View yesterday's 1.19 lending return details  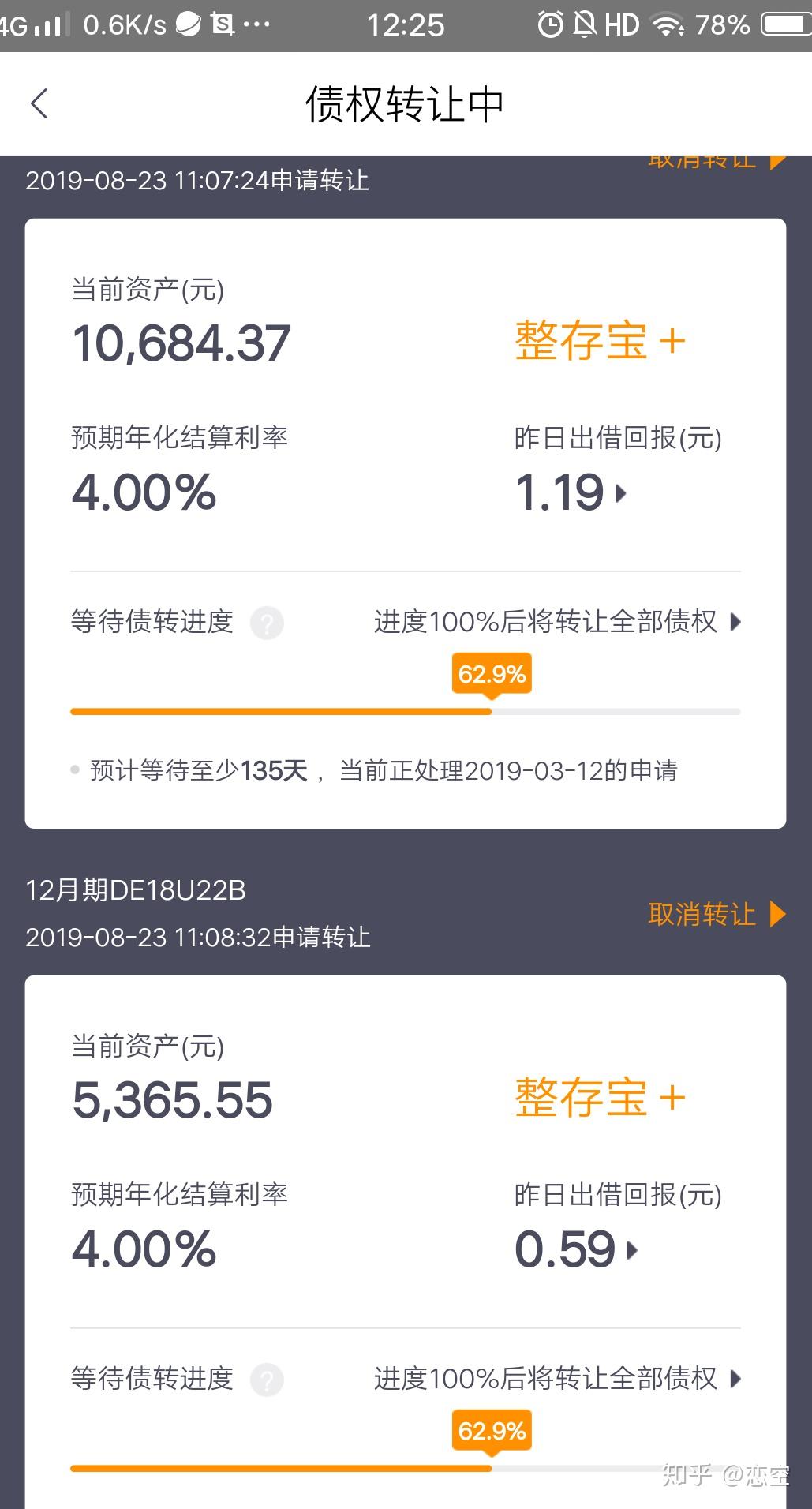pos(571,493)
